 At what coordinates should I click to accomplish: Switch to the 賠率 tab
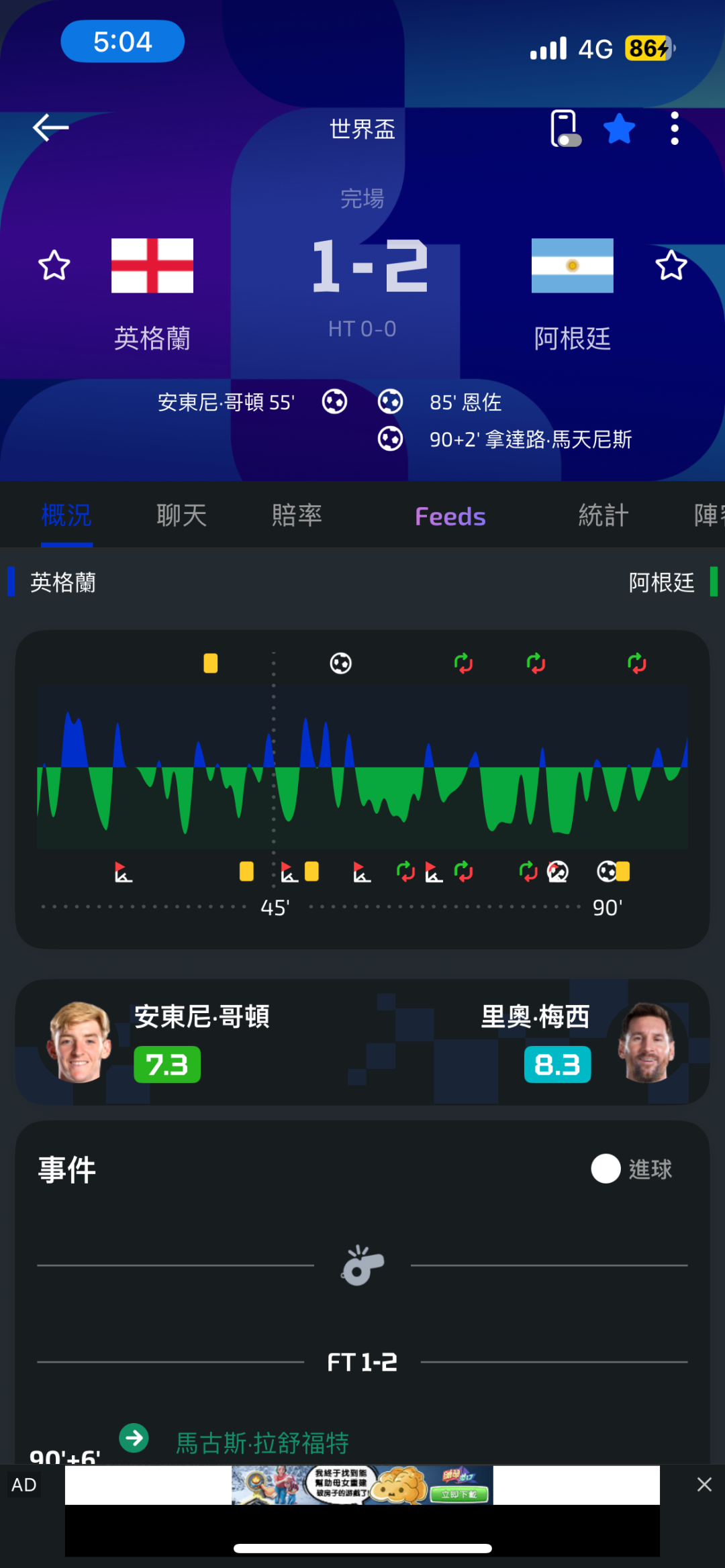tap(297, 515)
